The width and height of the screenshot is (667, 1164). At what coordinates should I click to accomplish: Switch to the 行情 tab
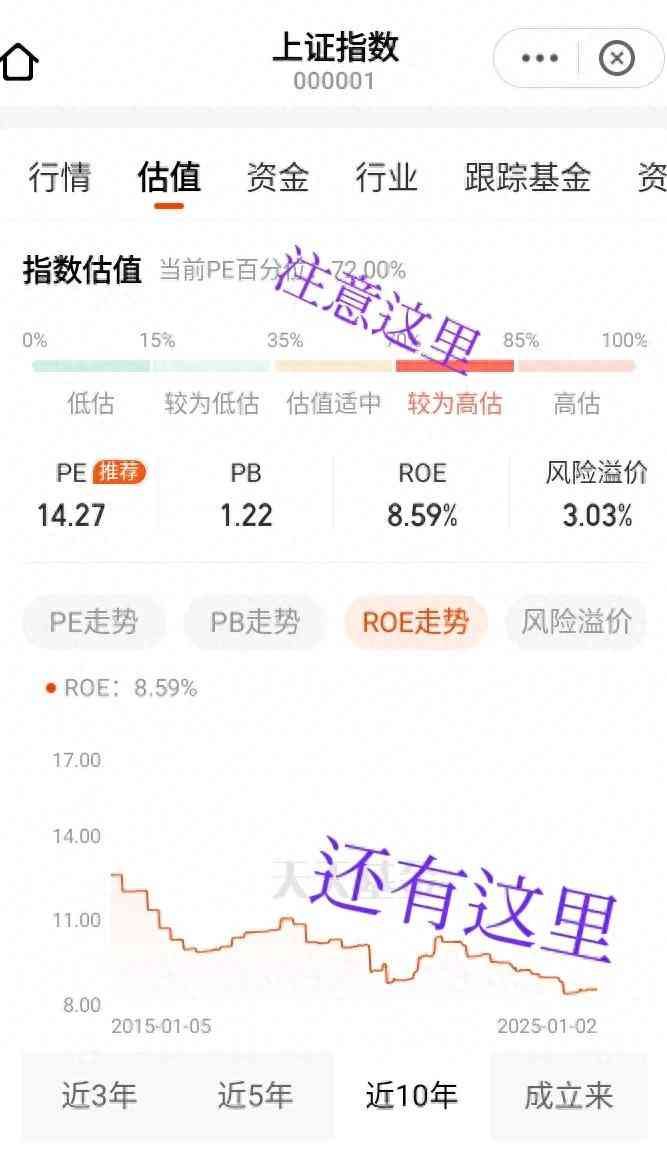click(60, 178)
